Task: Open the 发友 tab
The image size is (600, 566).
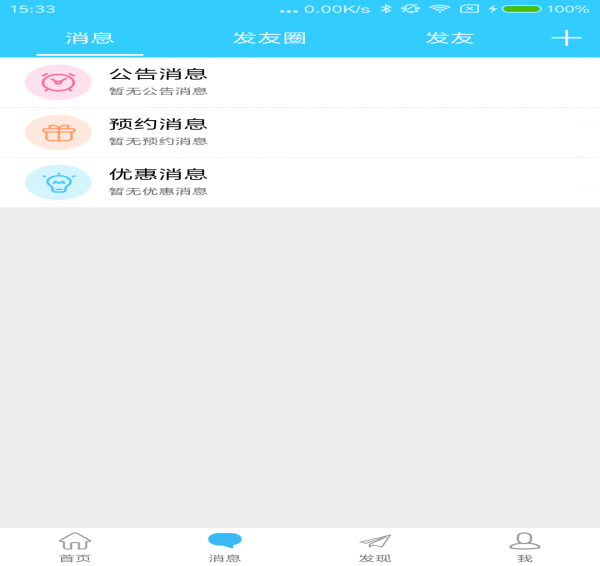Action: tap(449, 38)
